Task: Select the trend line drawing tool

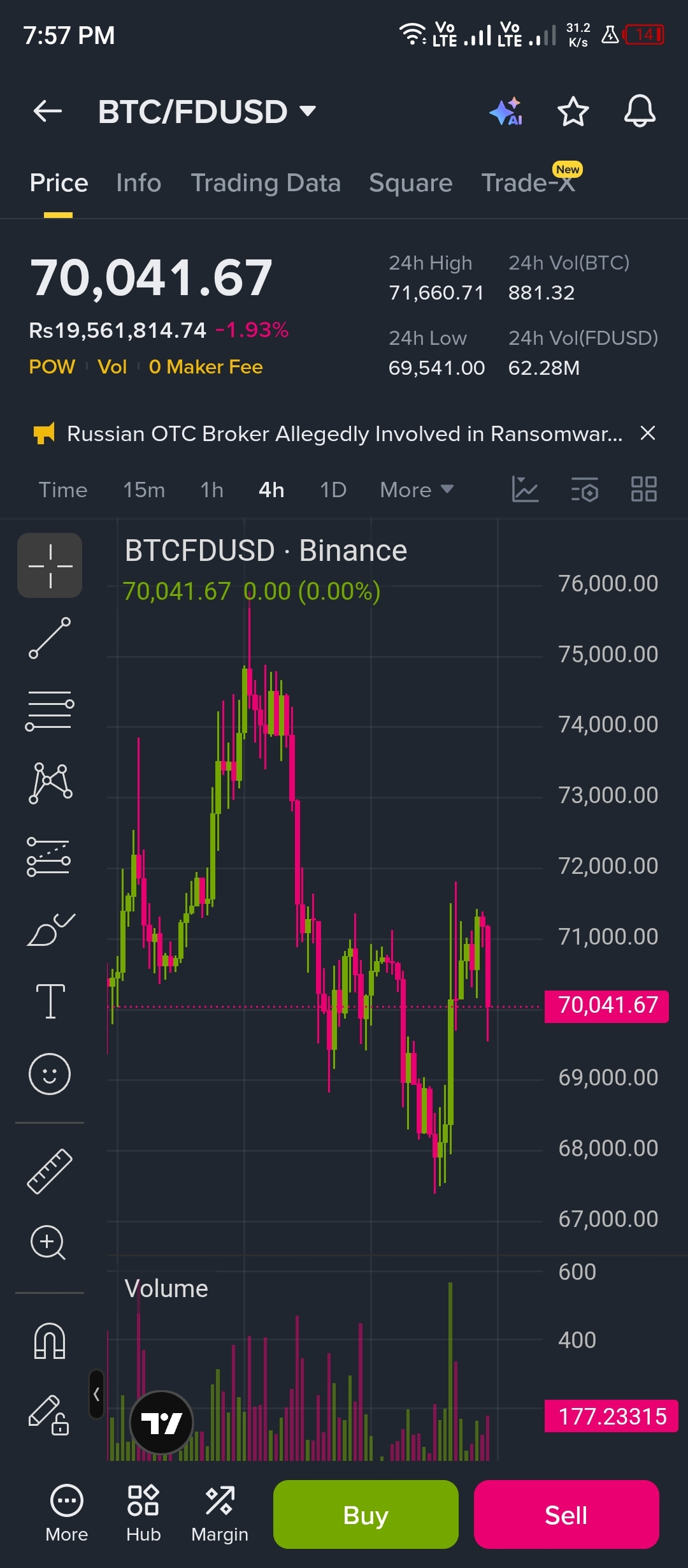Action: point(50,638)
